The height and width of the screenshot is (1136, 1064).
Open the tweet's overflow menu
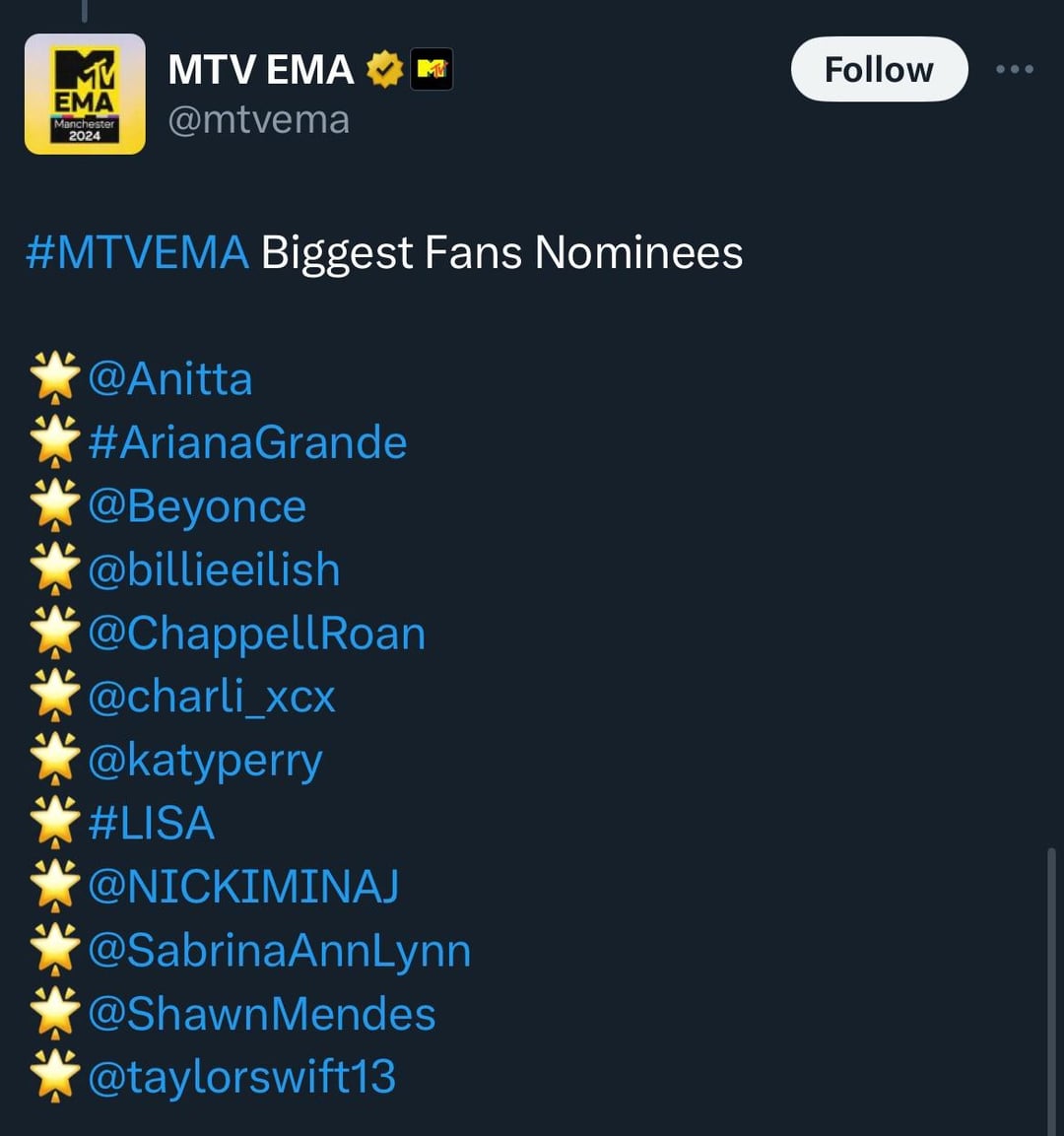pyautogui.click(x=1014, y=69)
